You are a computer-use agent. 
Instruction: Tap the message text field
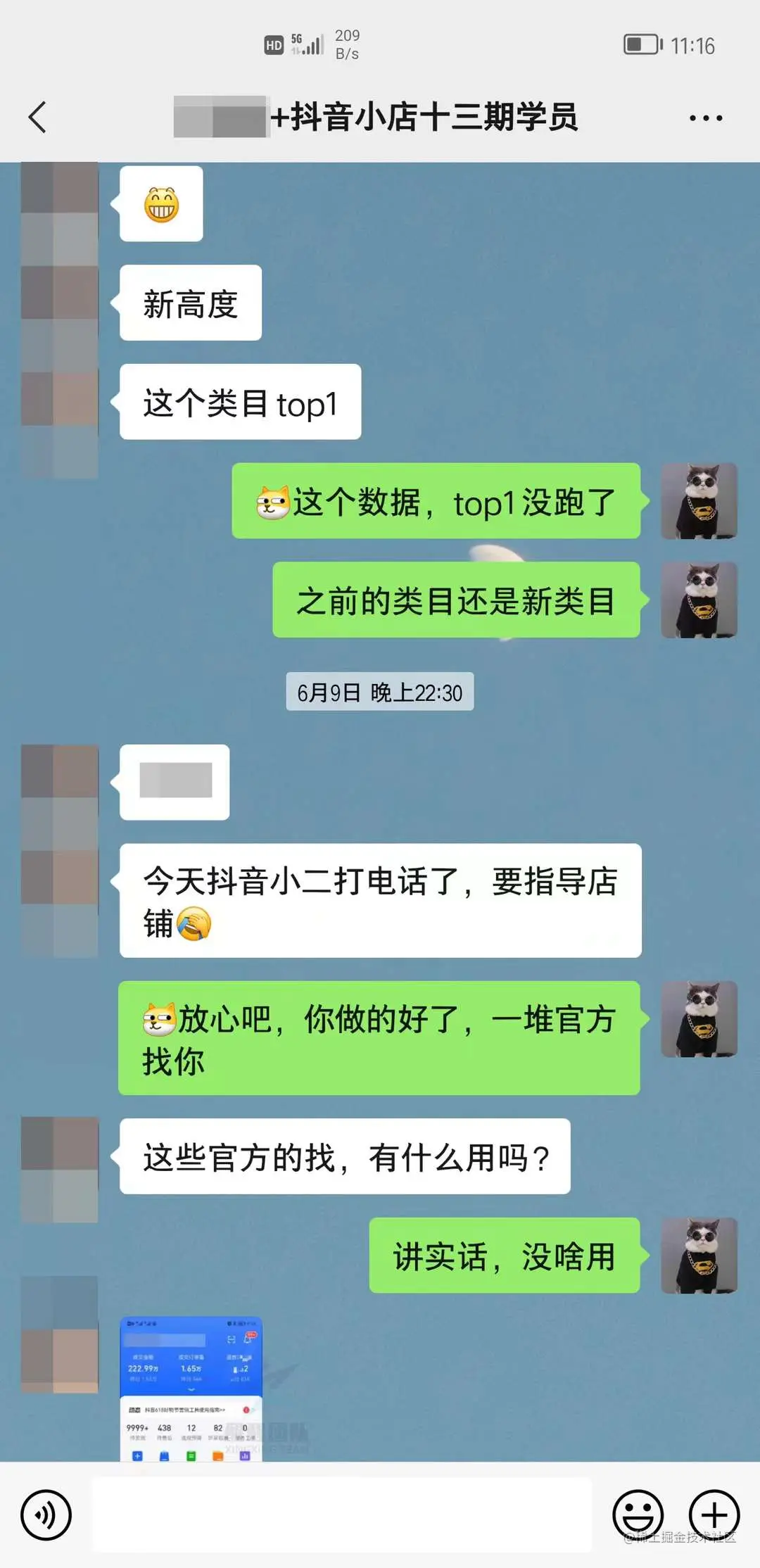pyautogui.click(x=342, y=1514)
